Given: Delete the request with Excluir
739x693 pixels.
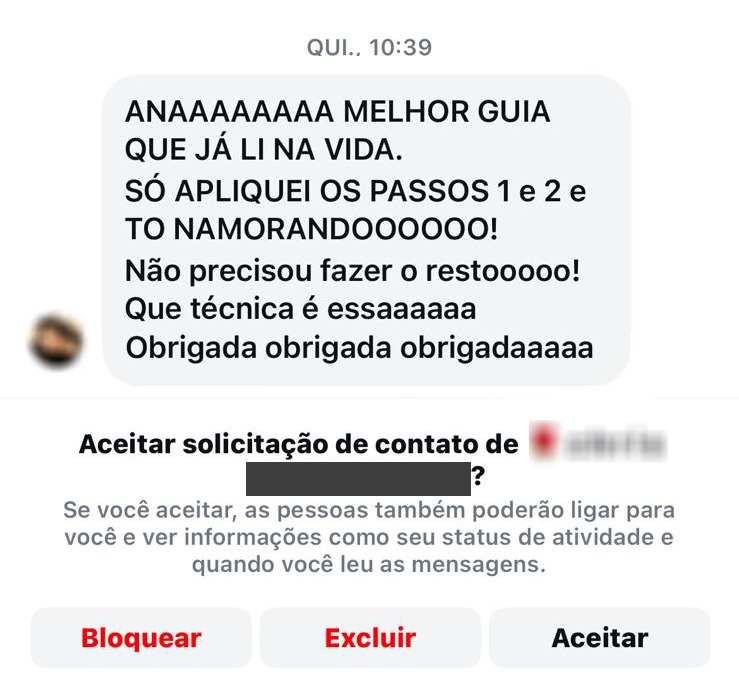Looking at the screenshot, I should (370, 638).
